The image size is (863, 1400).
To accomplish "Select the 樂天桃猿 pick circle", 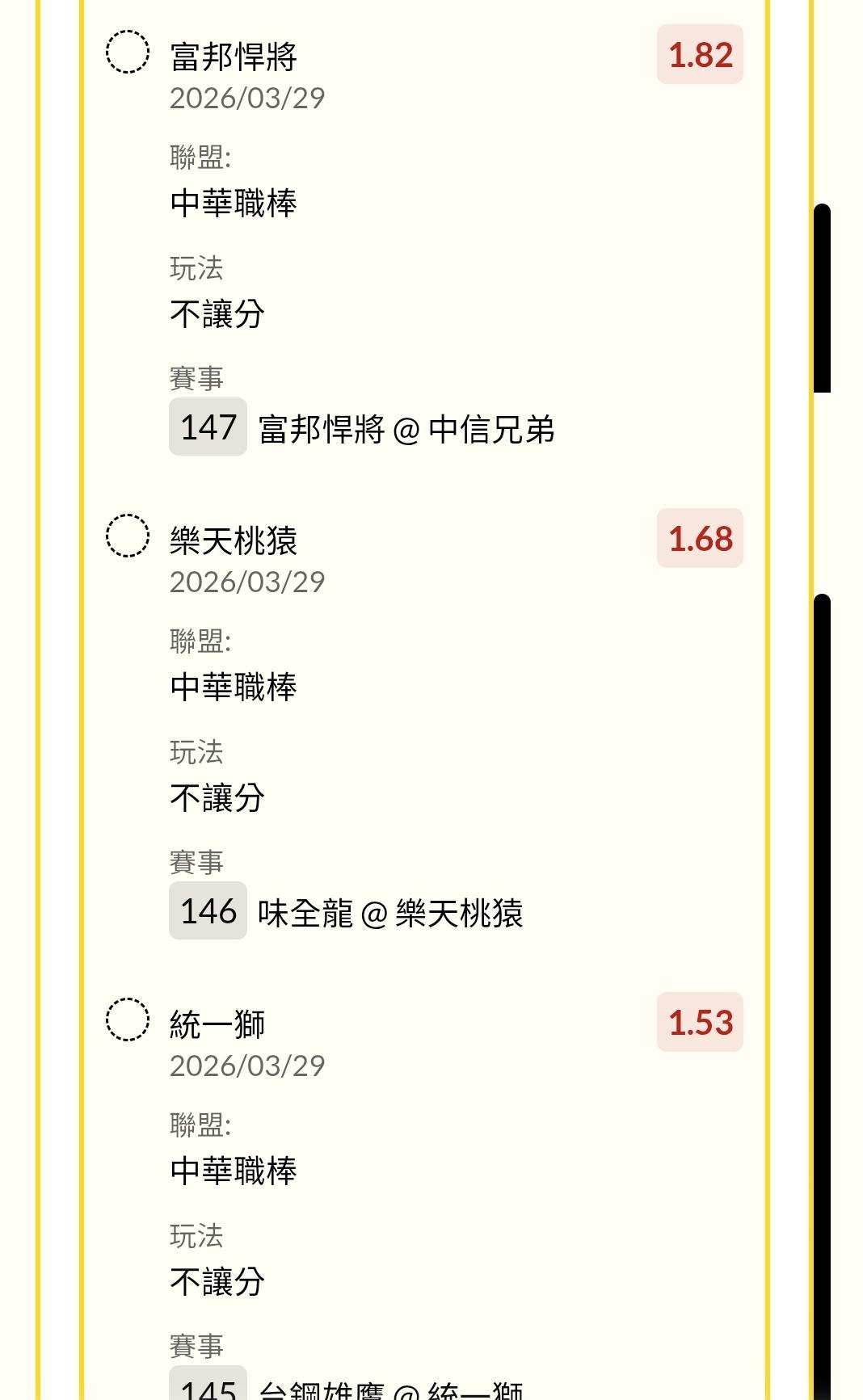I will (x=128, y=536).
